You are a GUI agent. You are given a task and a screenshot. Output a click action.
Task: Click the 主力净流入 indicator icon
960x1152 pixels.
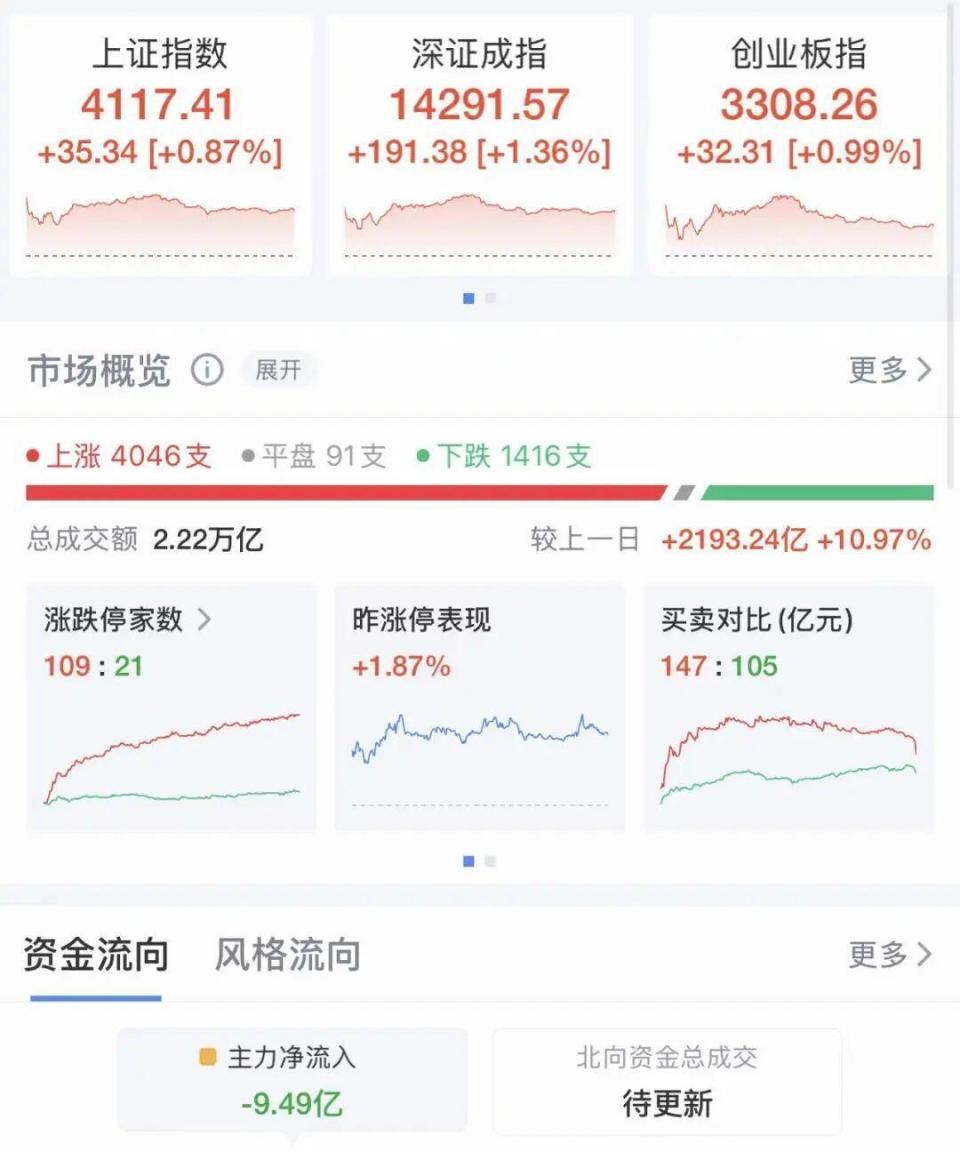pos(205,1056)
